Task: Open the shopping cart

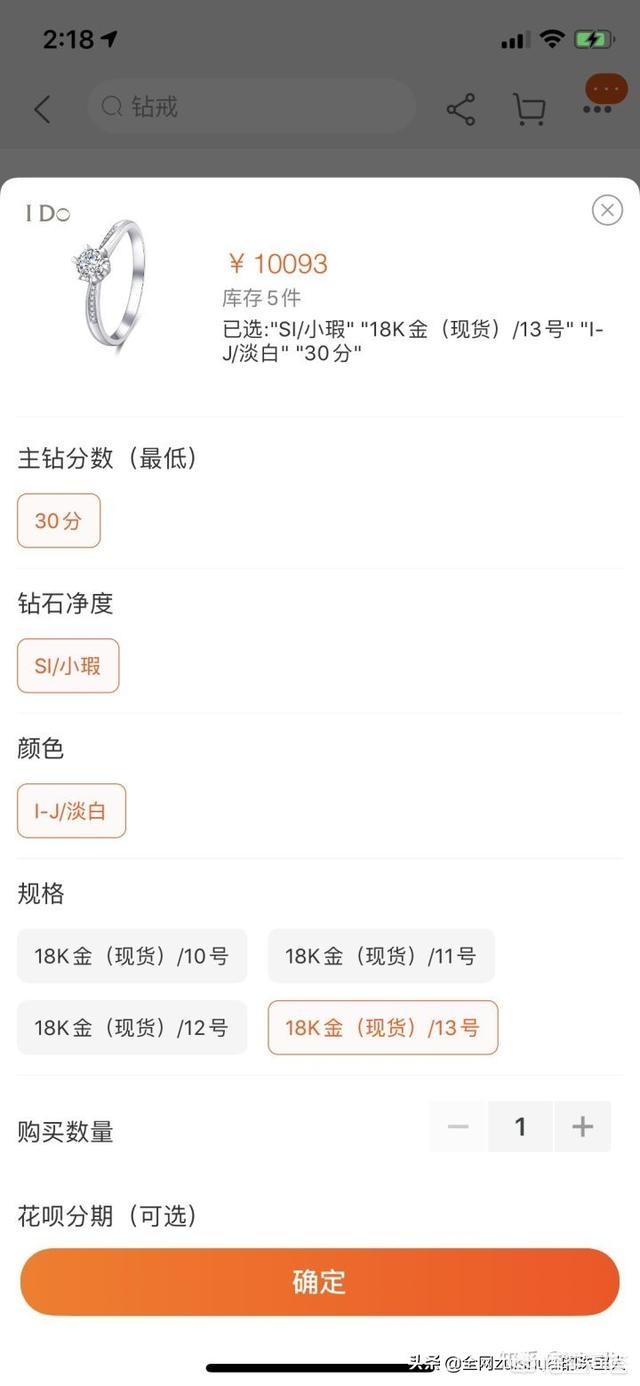Action: [x=528, y=109]
